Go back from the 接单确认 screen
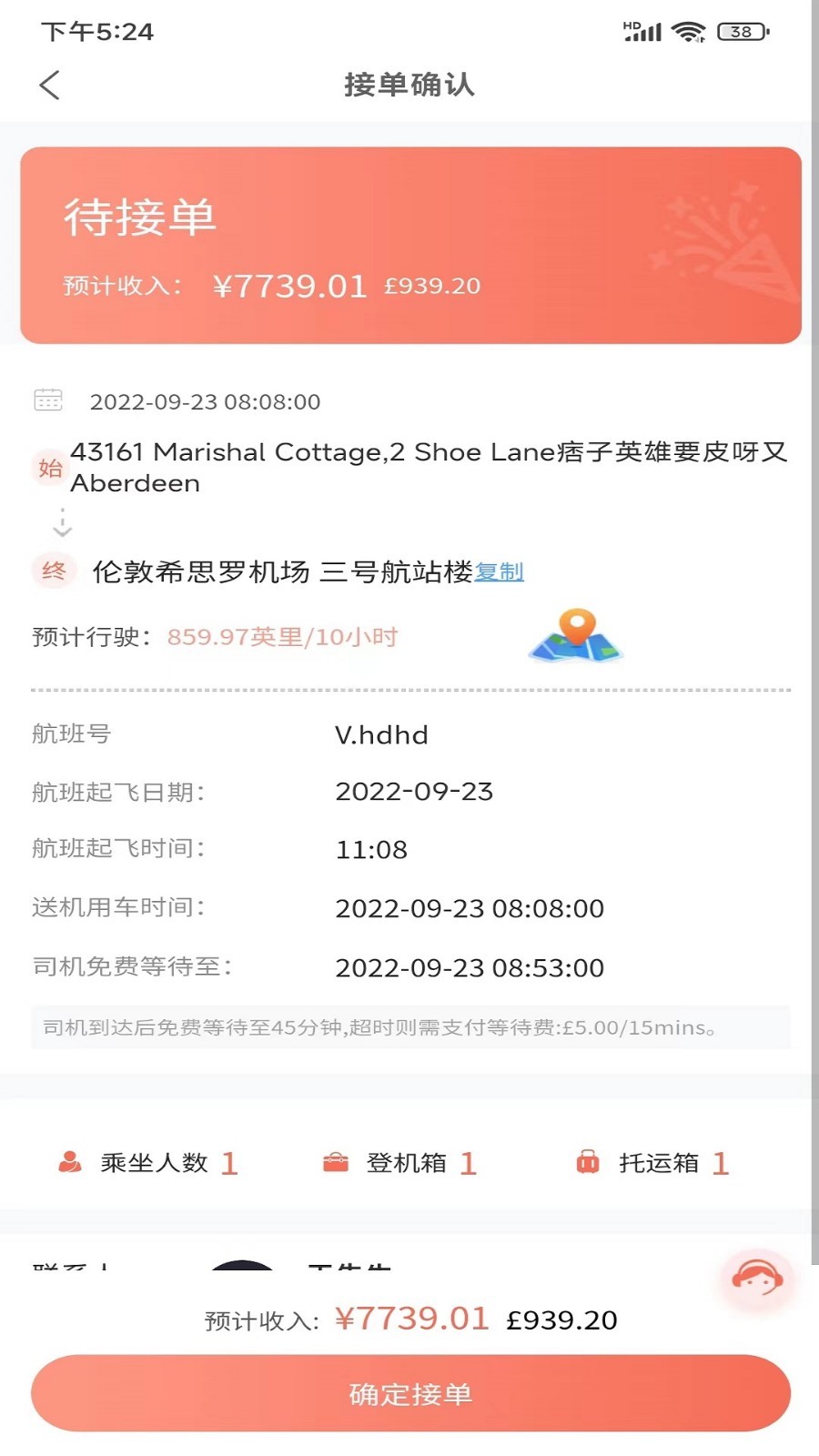 click(x=50, y=86)
